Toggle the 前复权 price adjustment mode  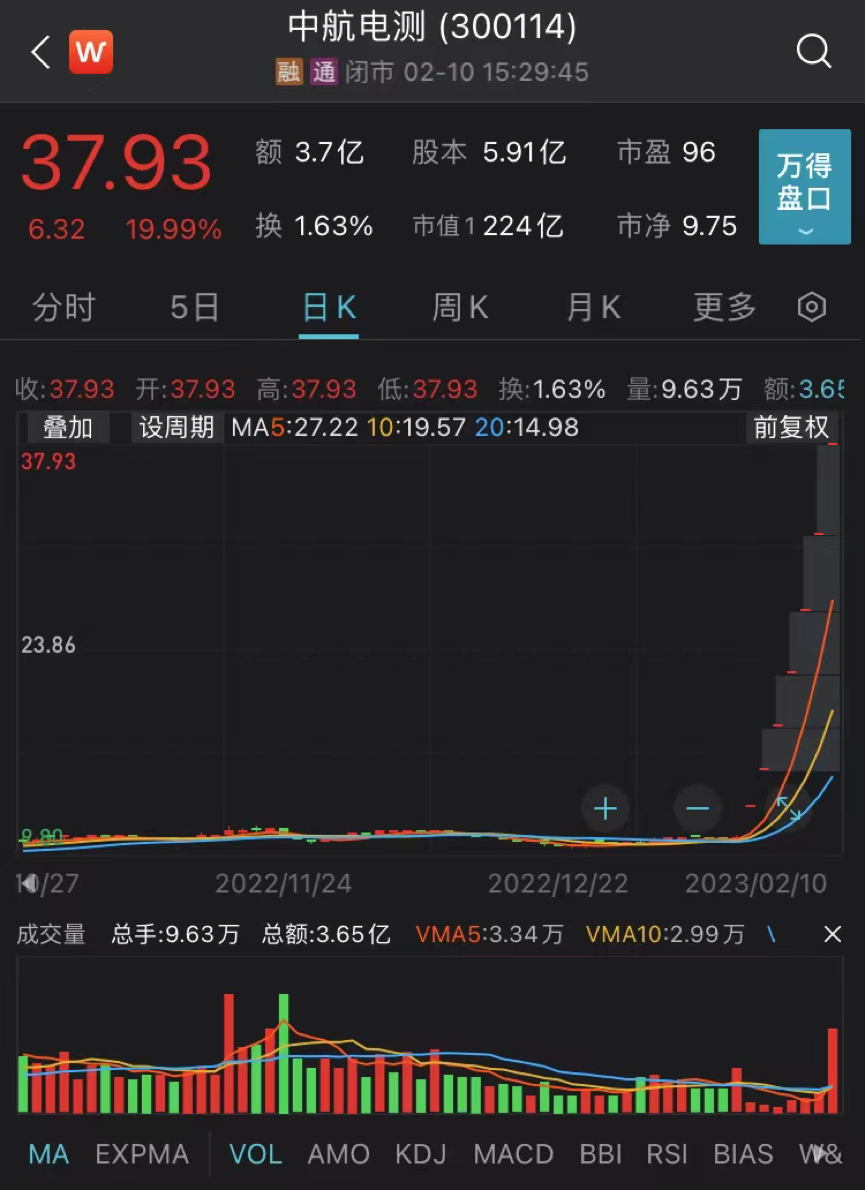click(x=791, y=427)
